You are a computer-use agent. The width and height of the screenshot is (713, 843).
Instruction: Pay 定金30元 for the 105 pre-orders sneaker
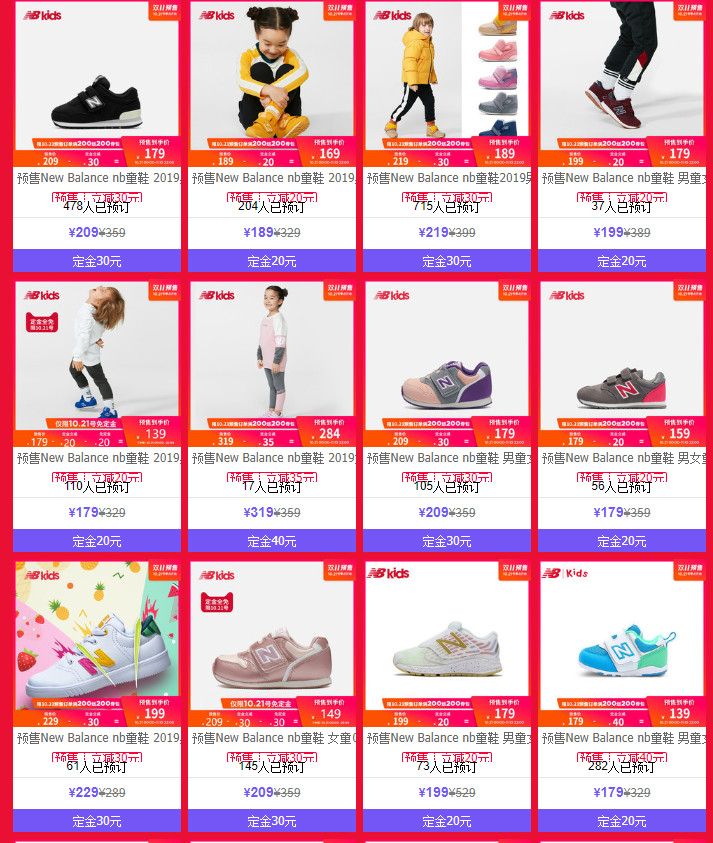(x=447, y=541)
